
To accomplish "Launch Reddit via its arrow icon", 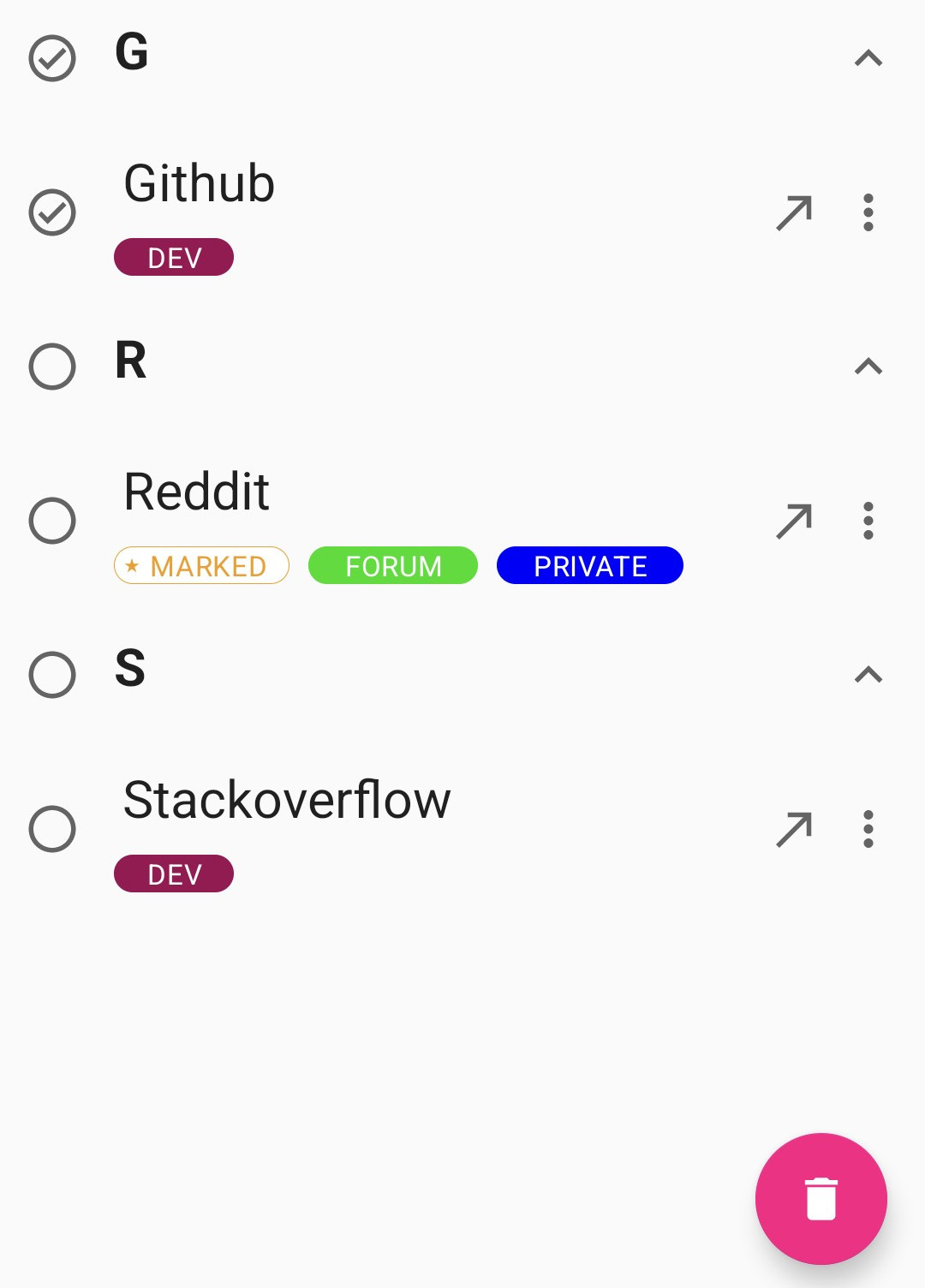I will click(794, 521).
